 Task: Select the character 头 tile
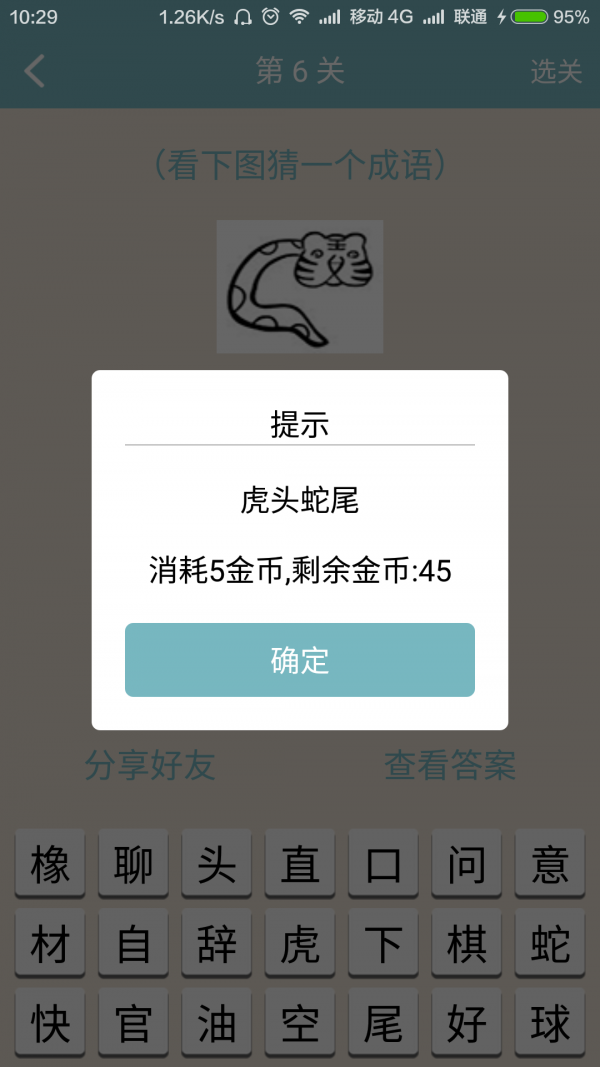click(x=217, y=864)
